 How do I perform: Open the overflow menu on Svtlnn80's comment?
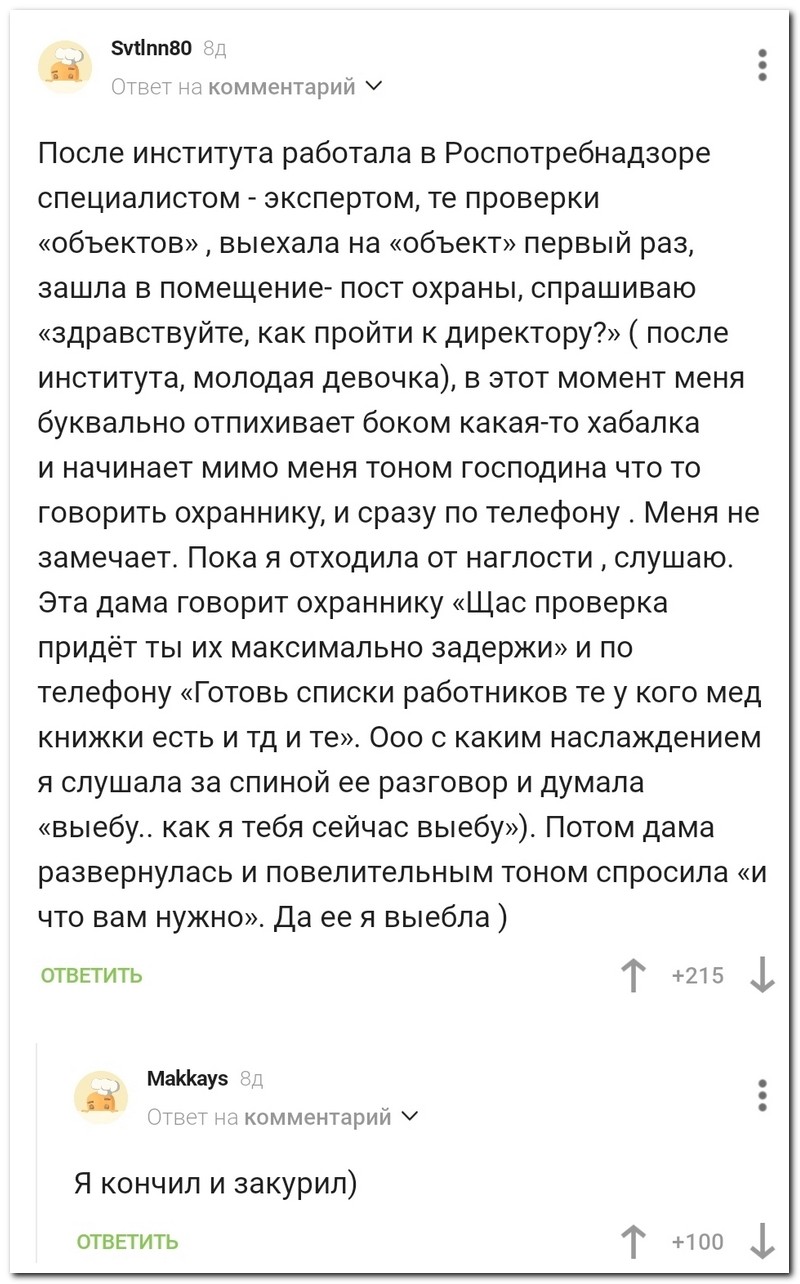(x=762, y=65)
